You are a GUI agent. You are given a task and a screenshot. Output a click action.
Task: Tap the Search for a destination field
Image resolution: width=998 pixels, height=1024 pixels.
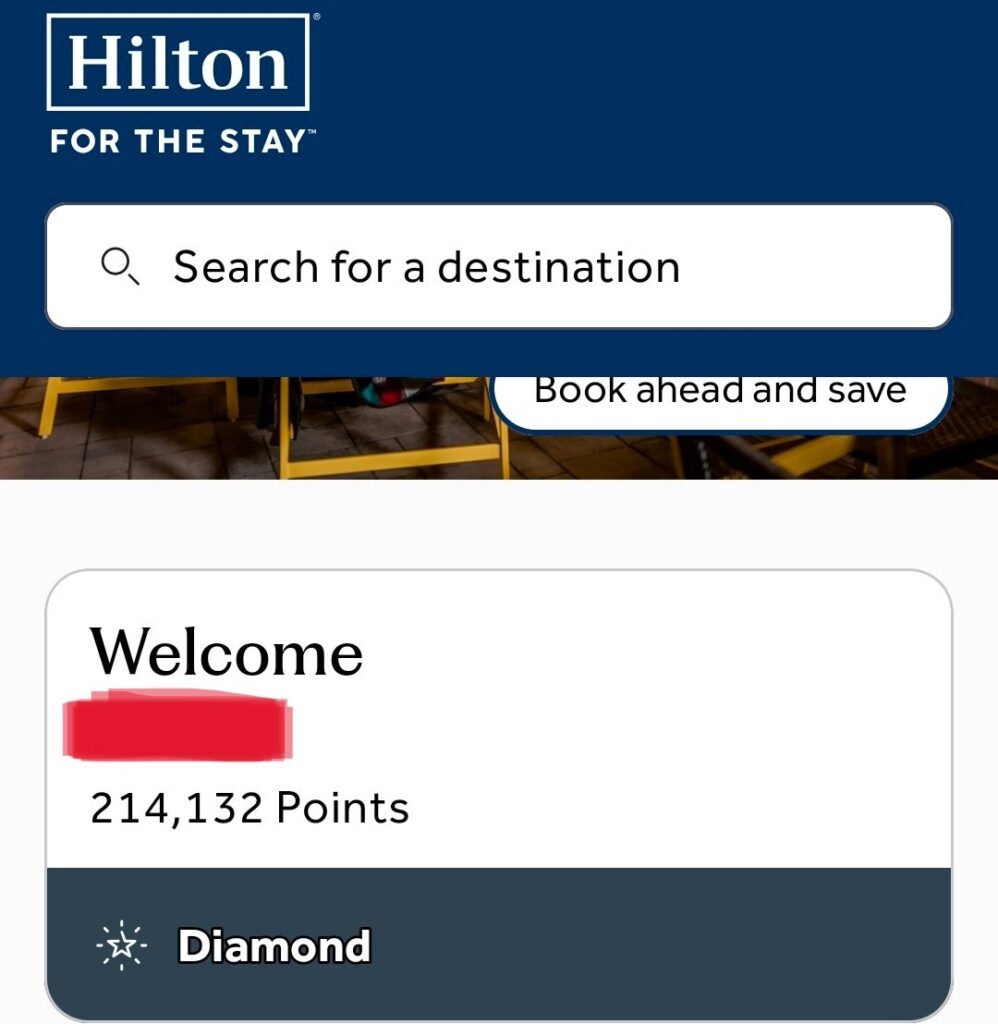pos(498,267)
